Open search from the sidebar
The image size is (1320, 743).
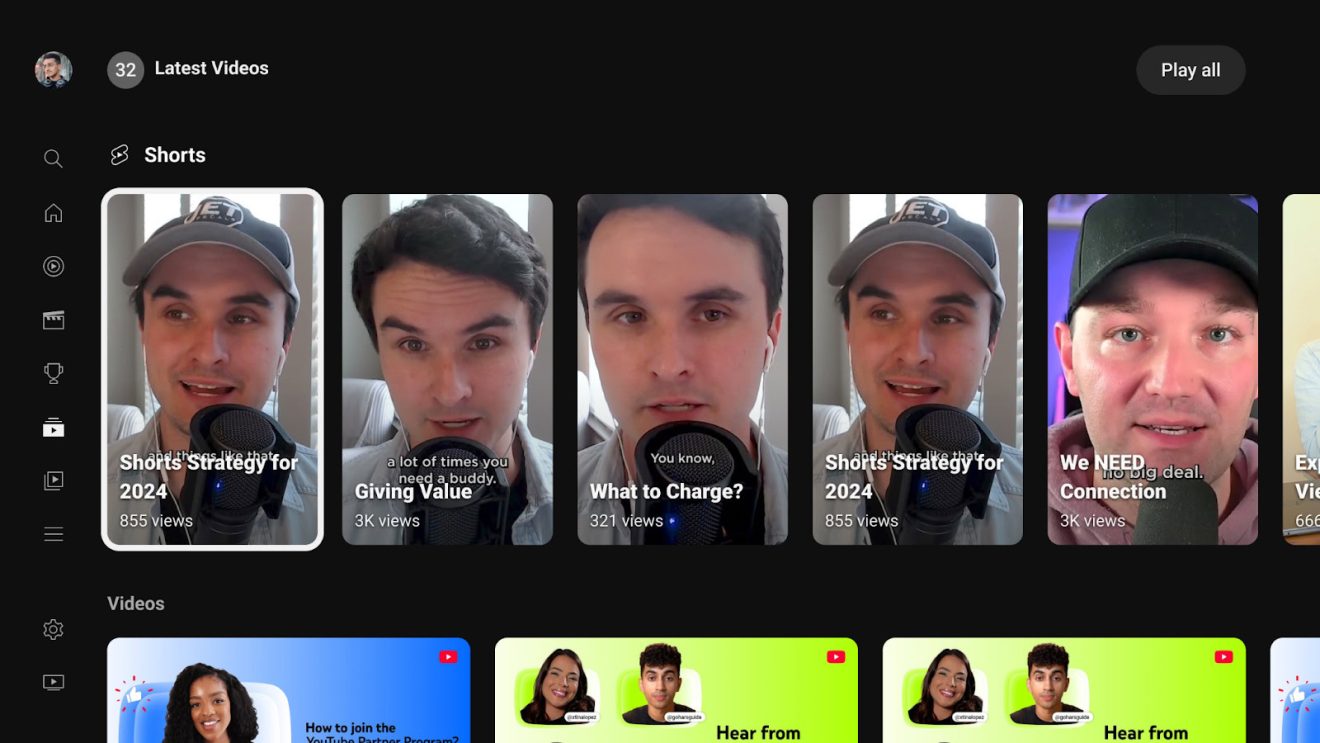(53, 159)
